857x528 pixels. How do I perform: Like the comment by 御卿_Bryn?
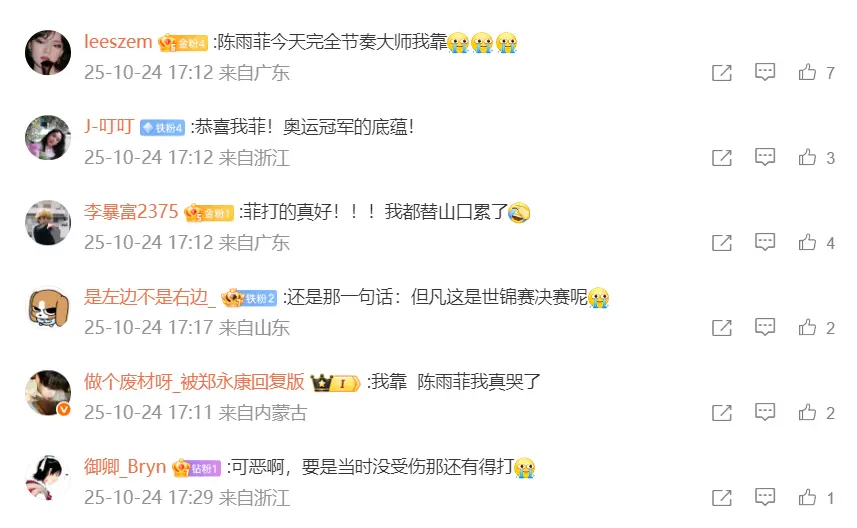pyautogui.click(x=808, y=497)
